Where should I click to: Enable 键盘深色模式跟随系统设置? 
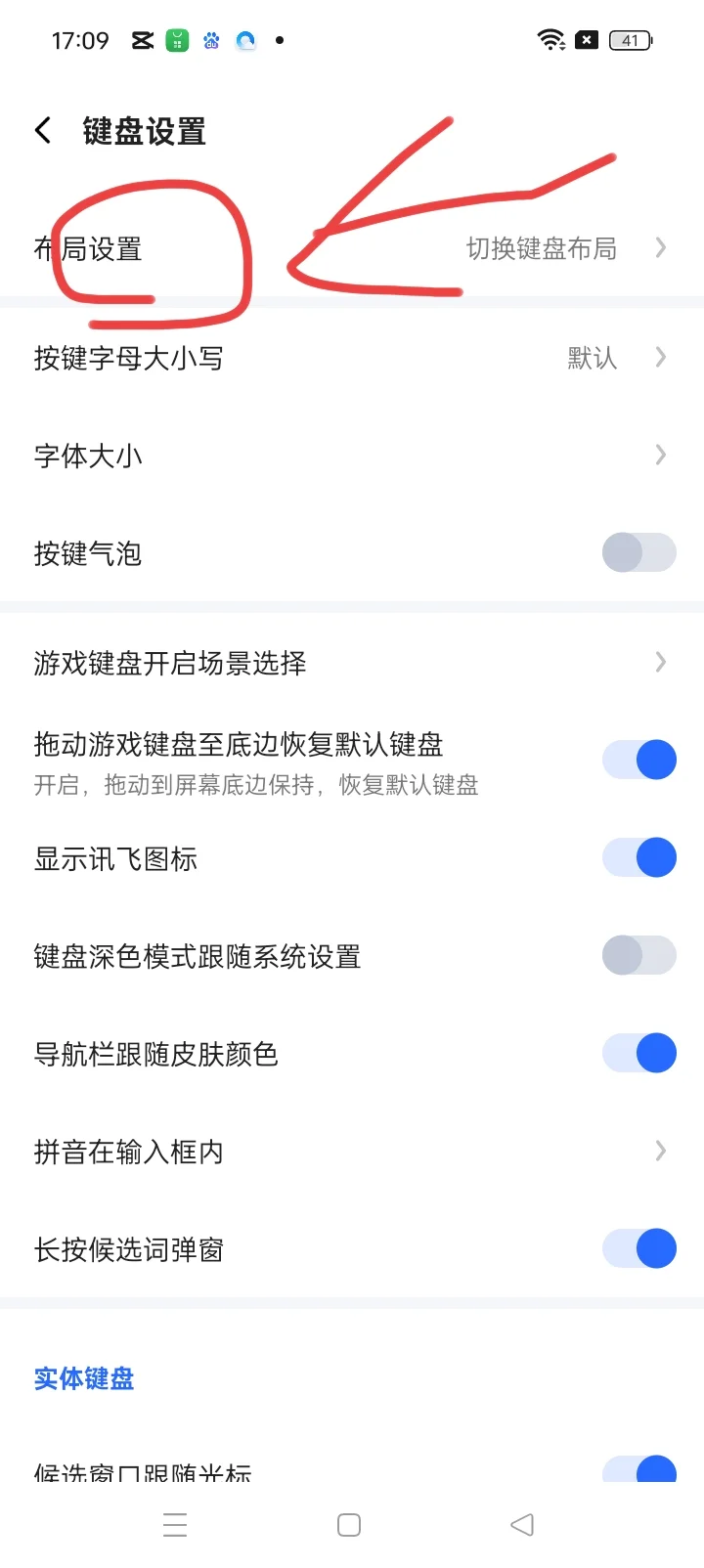pos(638,955)
